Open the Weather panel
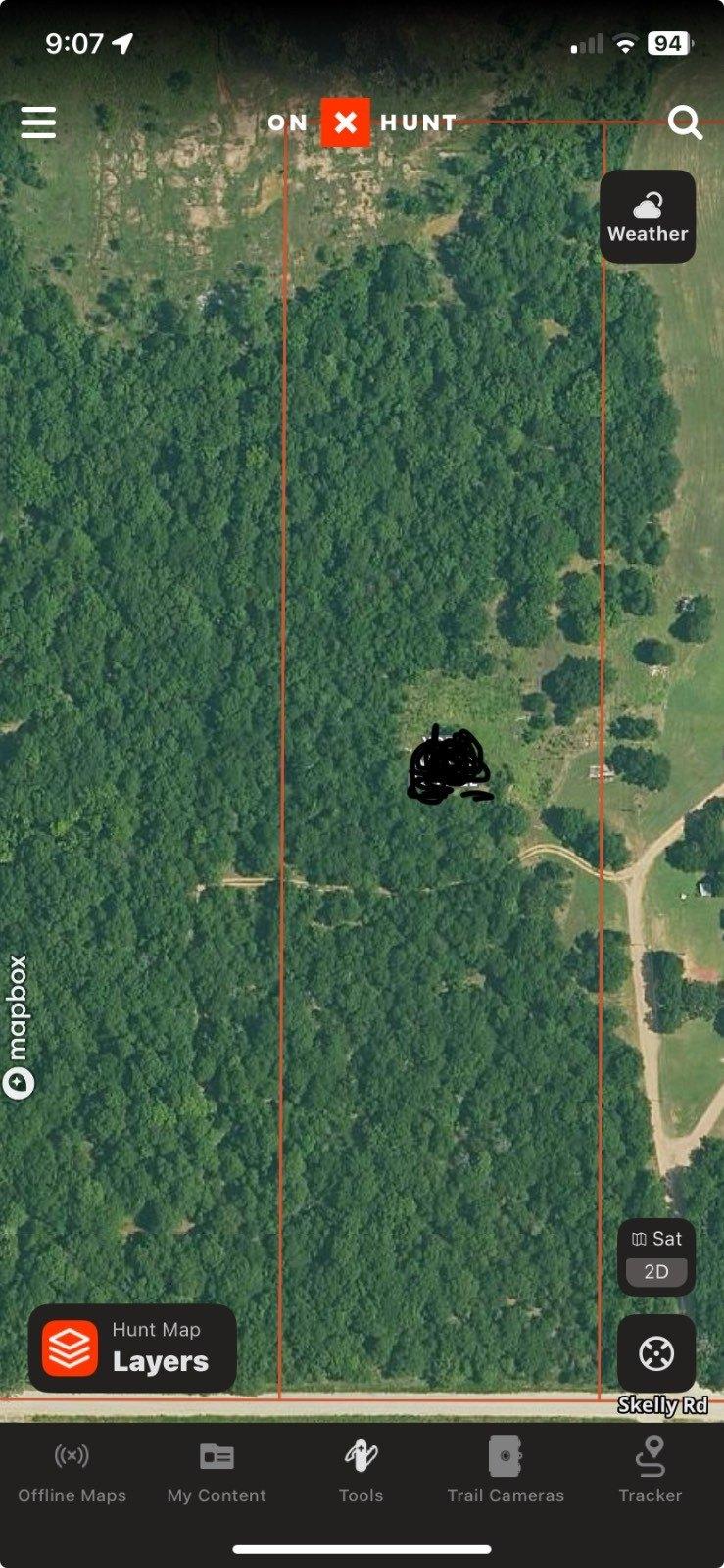Image resolution: width=724 pixels, height=1568 pixels. (648, 218)
